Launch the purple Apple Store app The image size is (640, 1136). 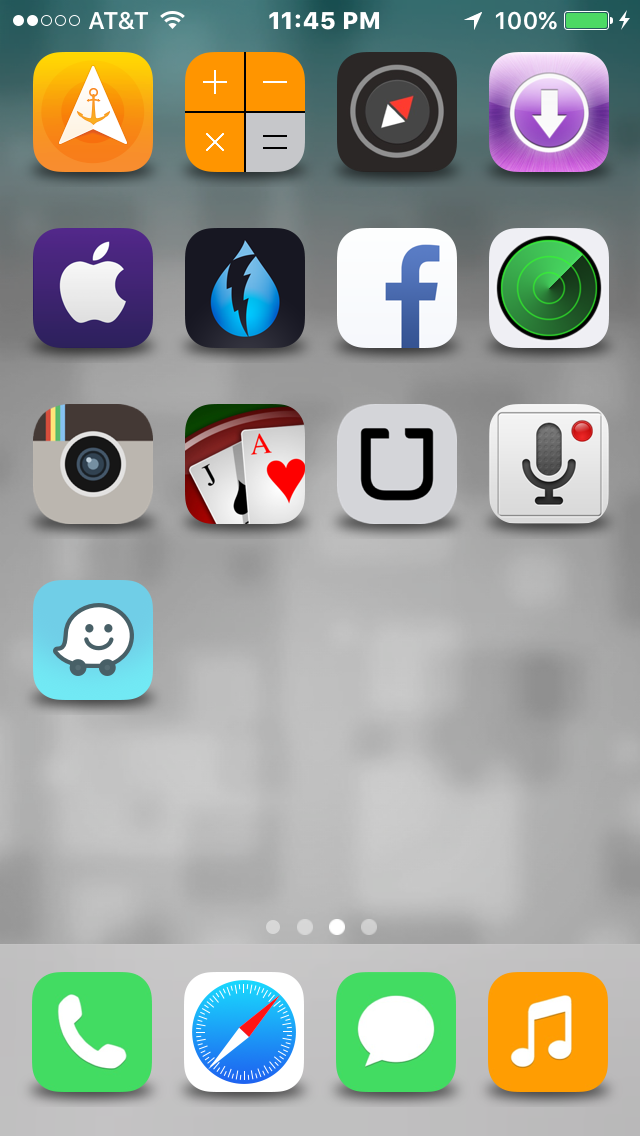(93, 288)
